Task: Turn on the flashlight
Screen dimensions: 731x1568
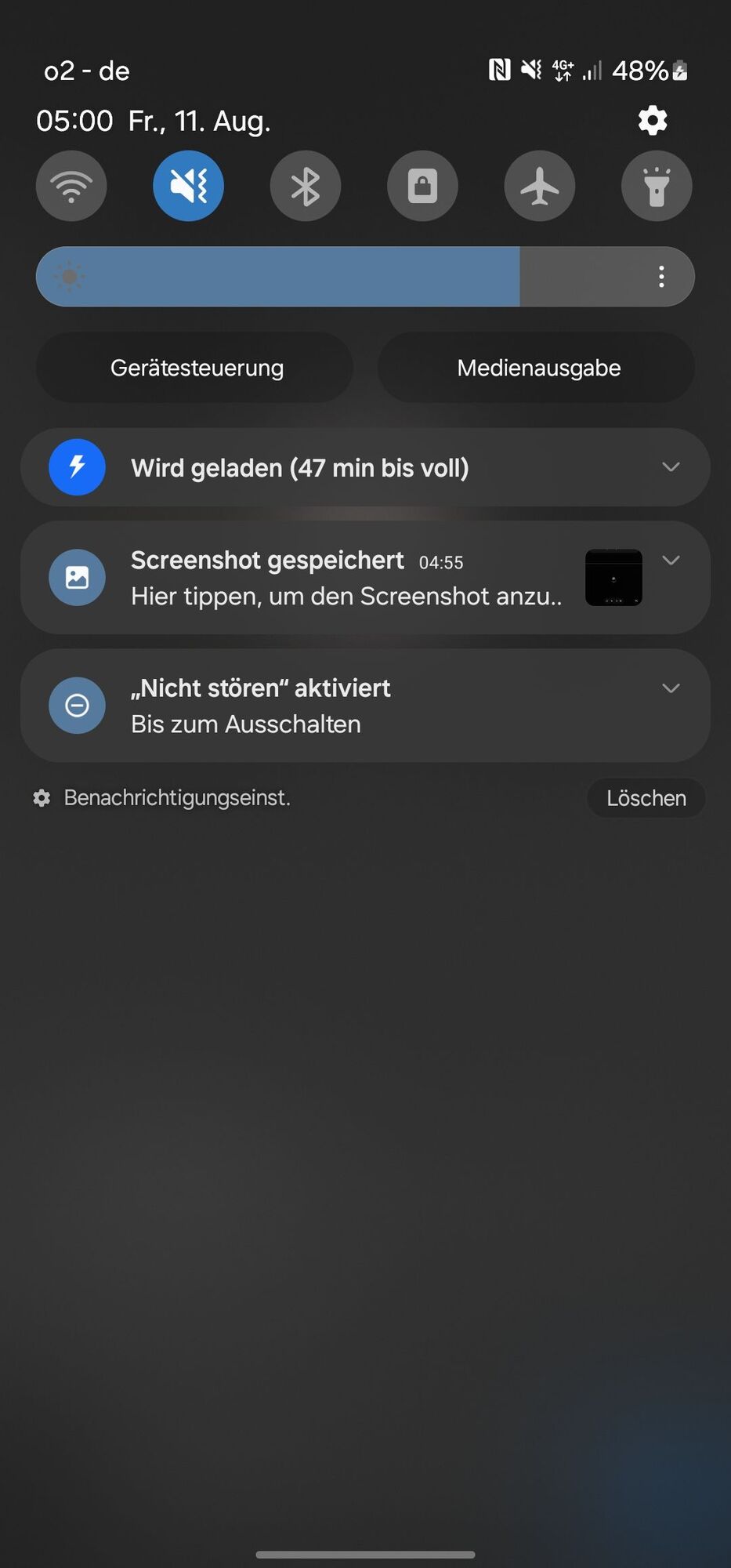Action: pyautogui.click(x=656, y=186)
